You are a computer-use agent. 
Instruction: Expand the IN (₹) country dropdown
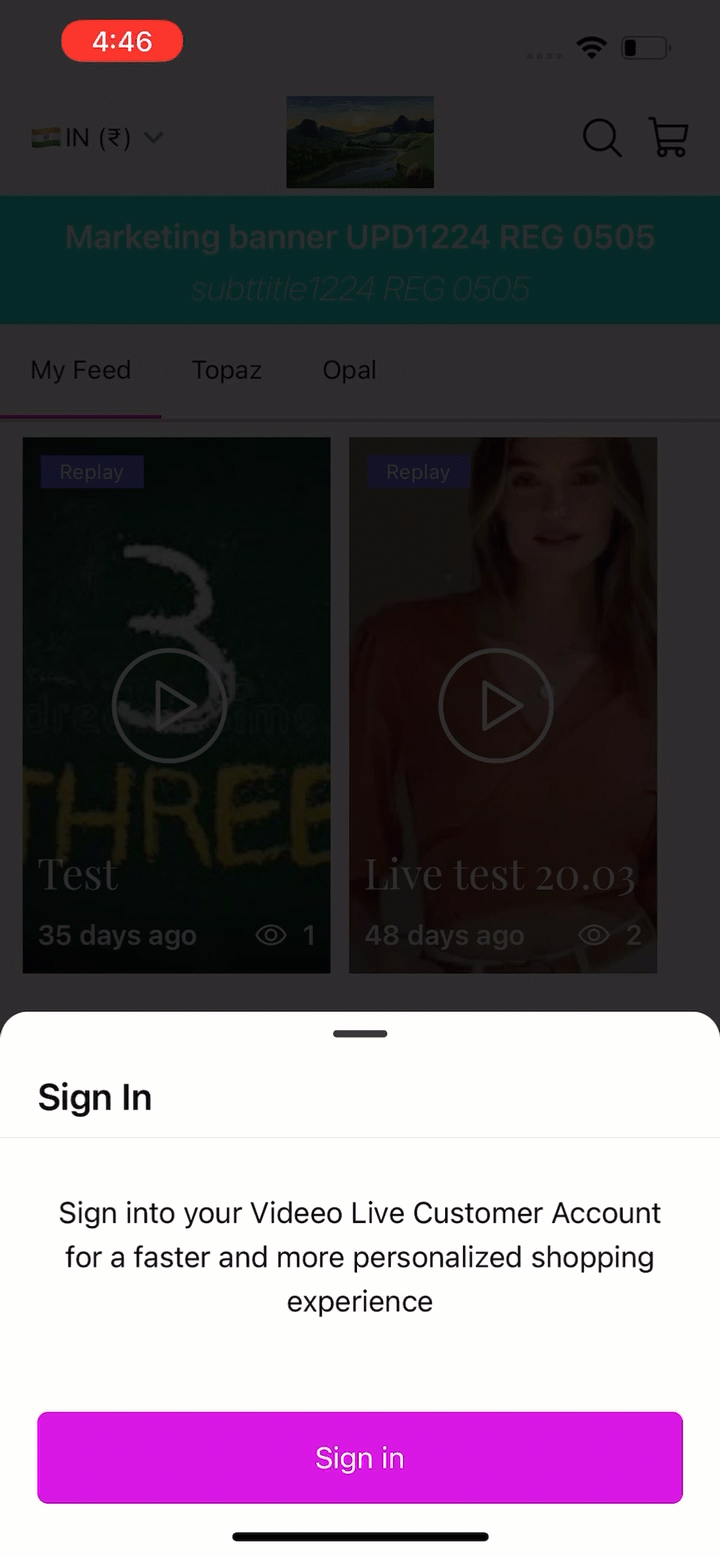coord(97,138)
